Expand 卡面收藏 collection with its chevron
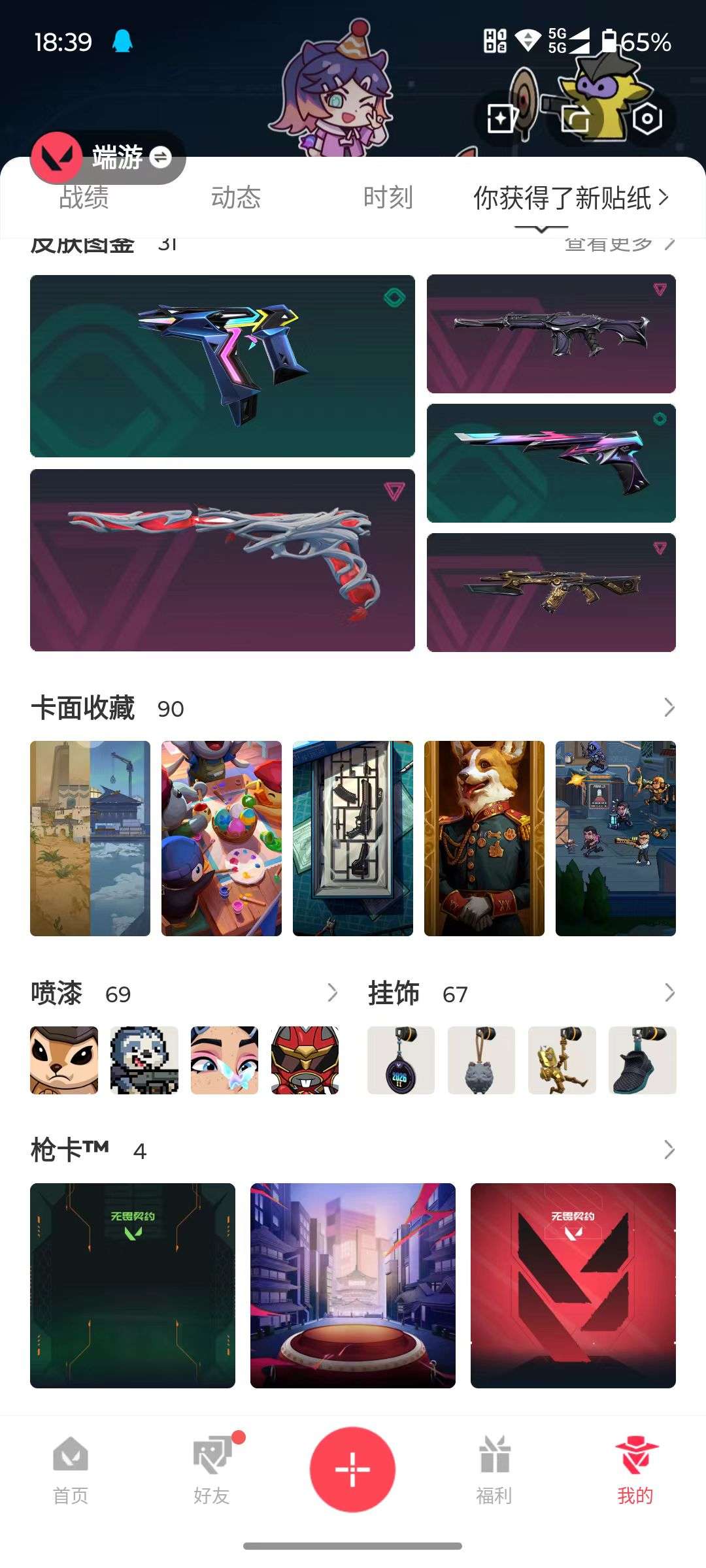Image resolution: width=706 pixels, height=1568 pixels. pos(667,708)
